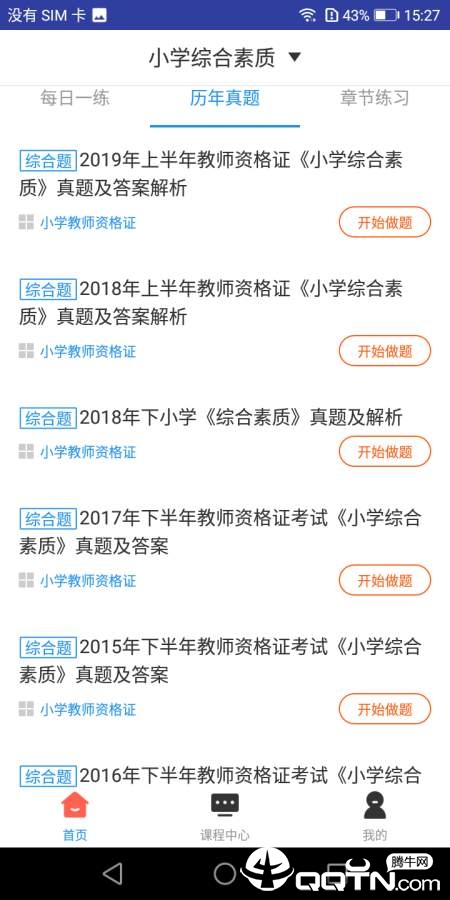
Task: Begin the 2018年下小学《综合素质》 exam
Action: [x=385, y=452]
